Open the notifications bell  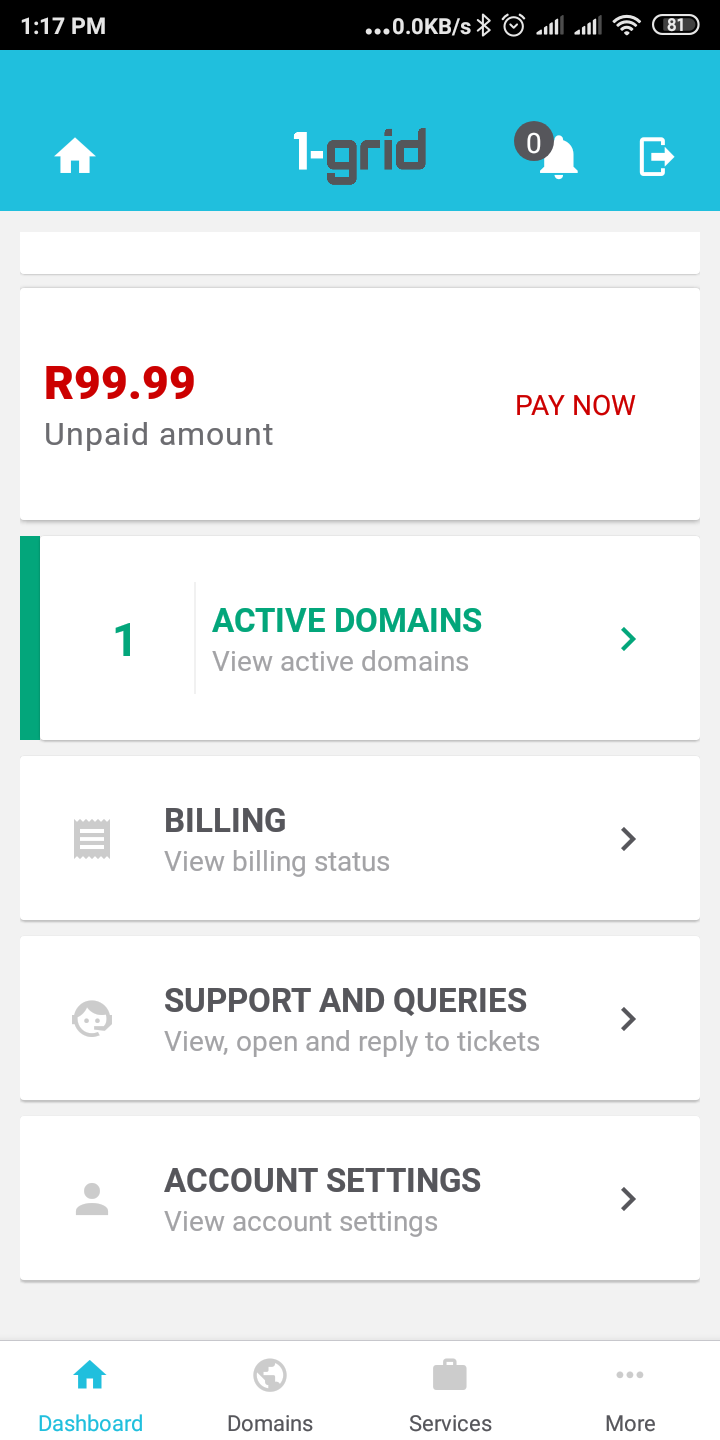click(x=557, y=157)
